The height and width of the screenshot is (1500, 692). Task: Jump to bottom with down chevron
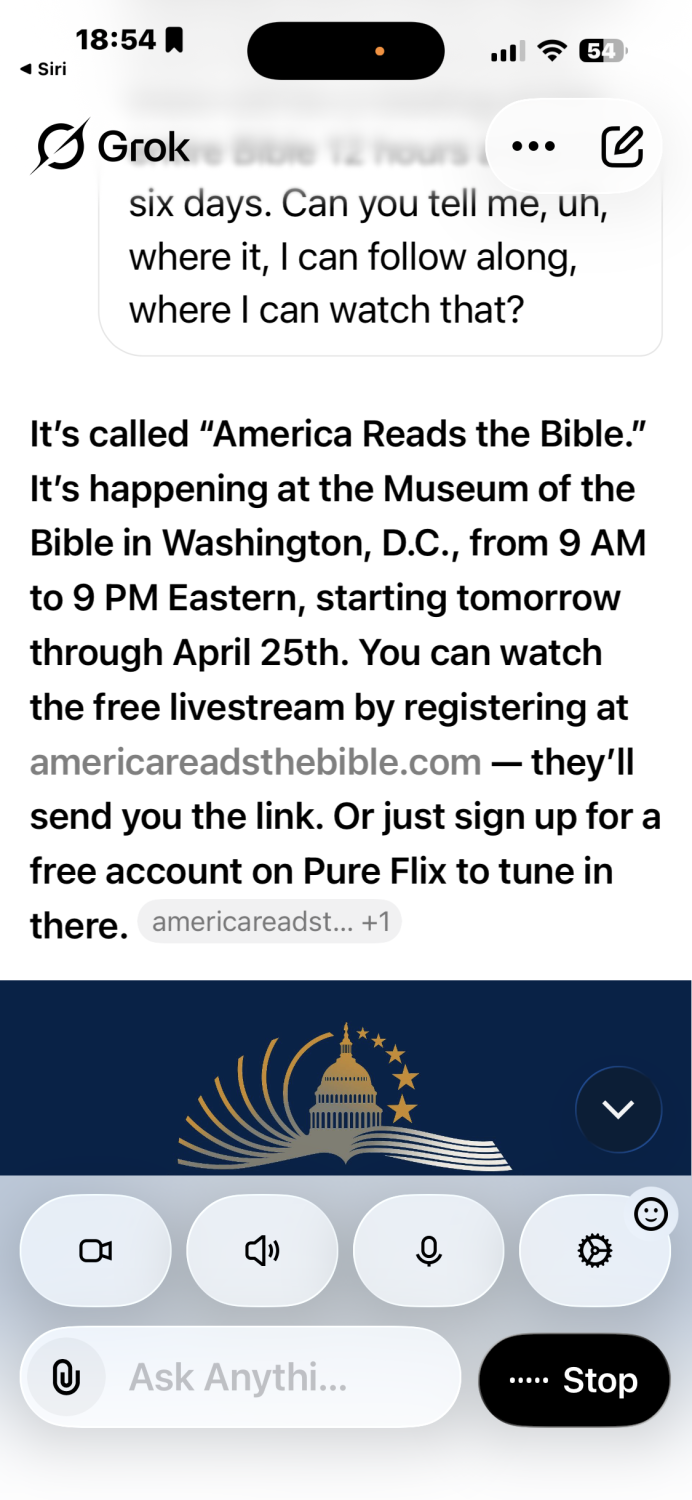[618, 1109]
